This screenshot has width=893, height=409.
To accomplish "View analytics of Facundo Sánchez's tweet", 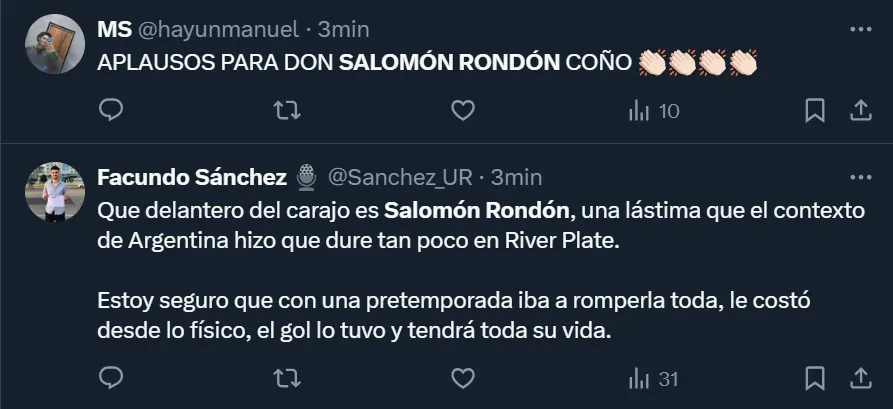I will coord(653,378).
